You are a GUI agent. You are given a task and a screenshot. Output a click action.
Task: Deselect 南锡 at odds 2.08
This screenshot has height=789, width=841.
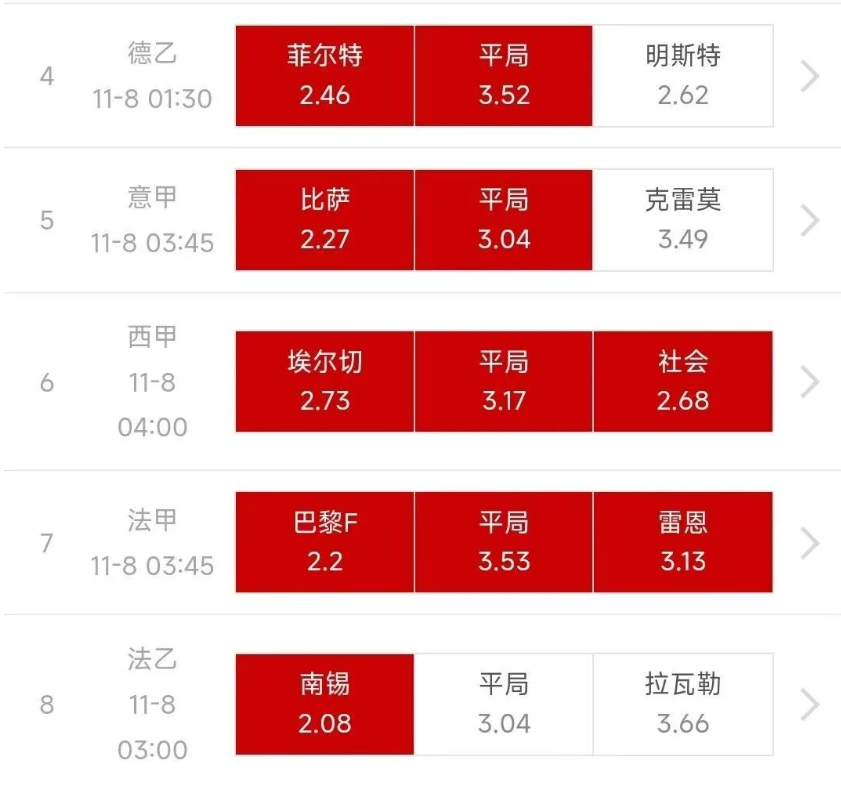324,704
